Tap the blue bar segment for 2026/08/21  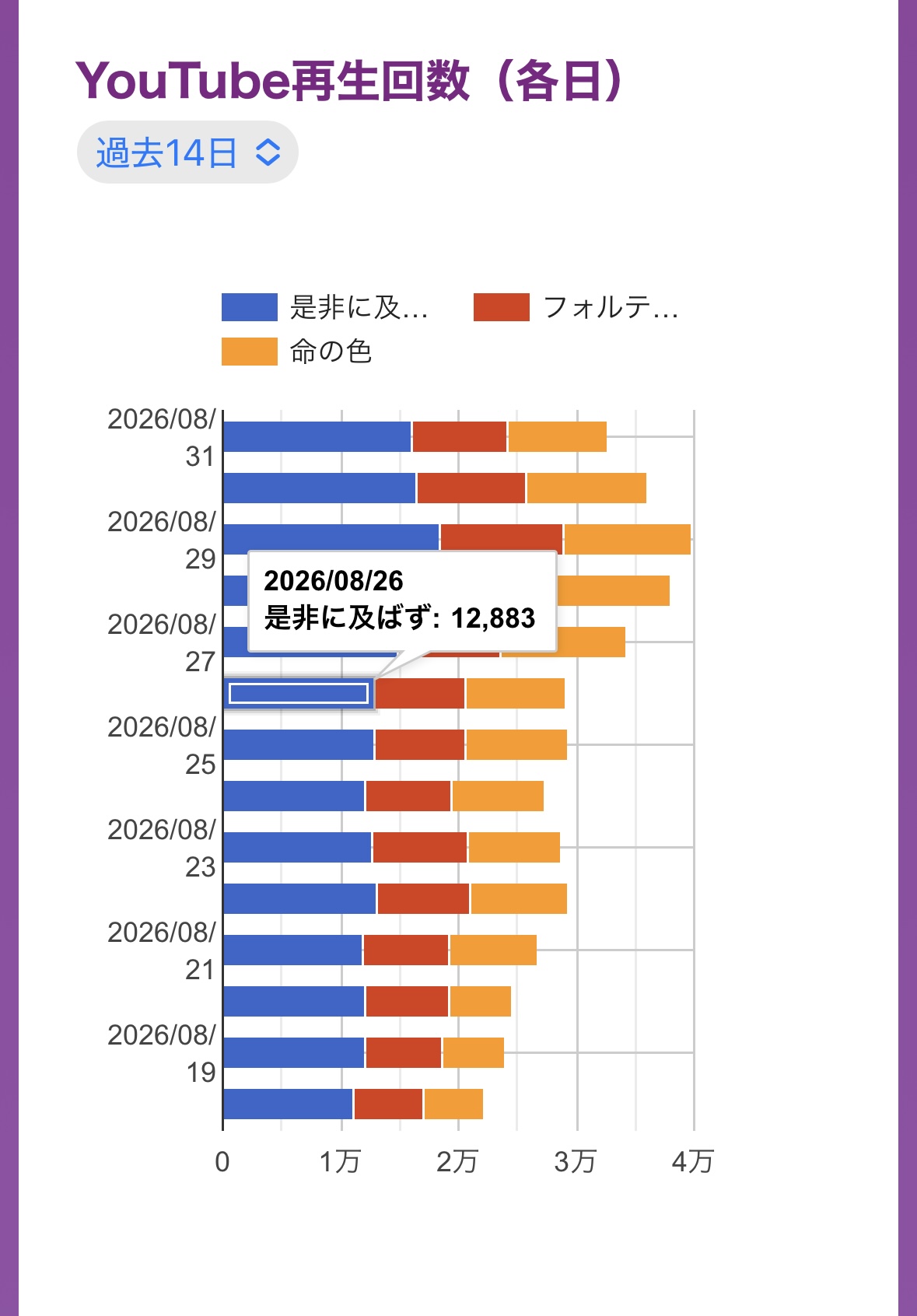[x=292, y=950]
